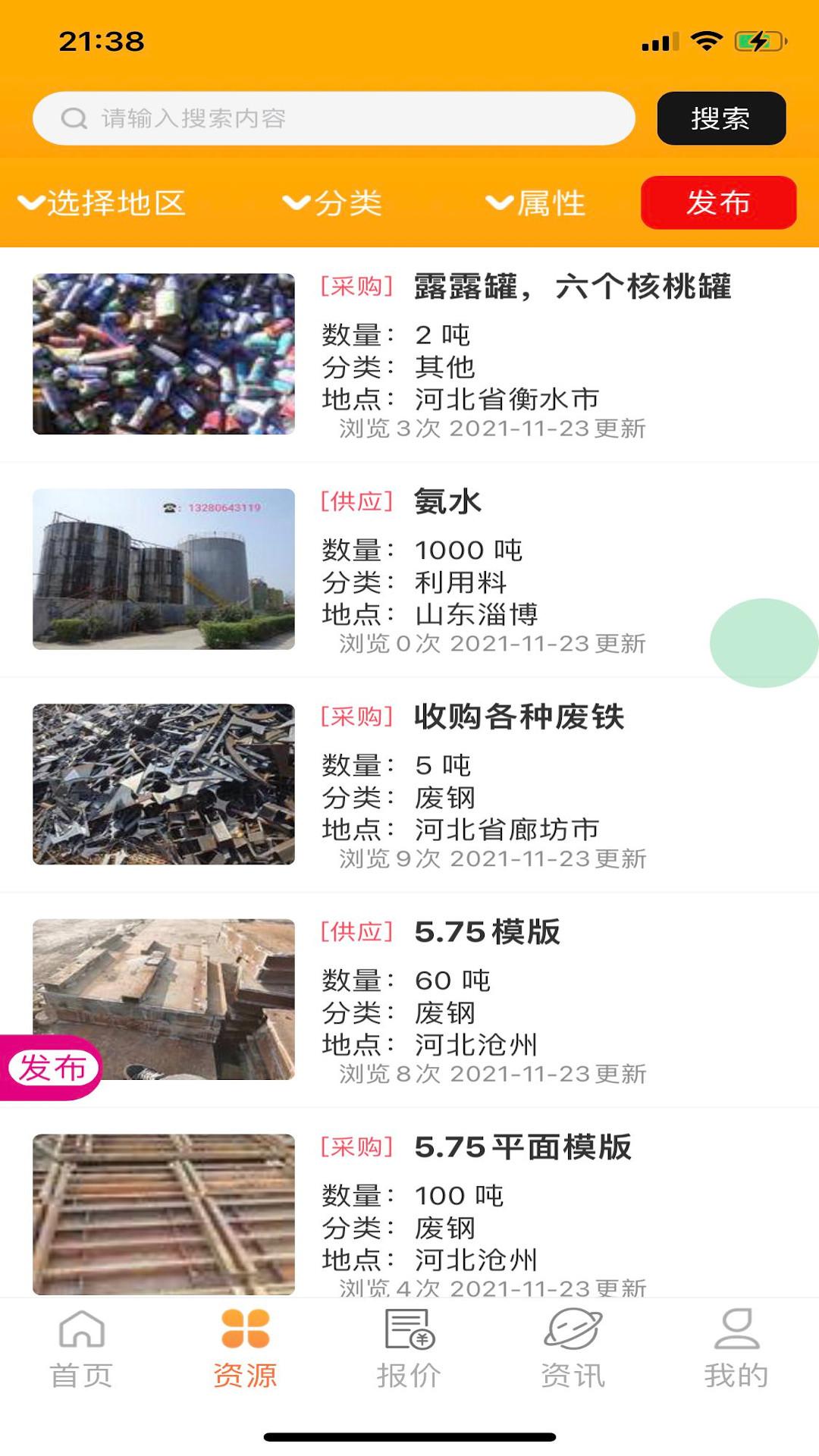The height and width of the screenshot is (1456, 819).
Task: Switch to the 首页 tab
Action: tap(83, 1357)
